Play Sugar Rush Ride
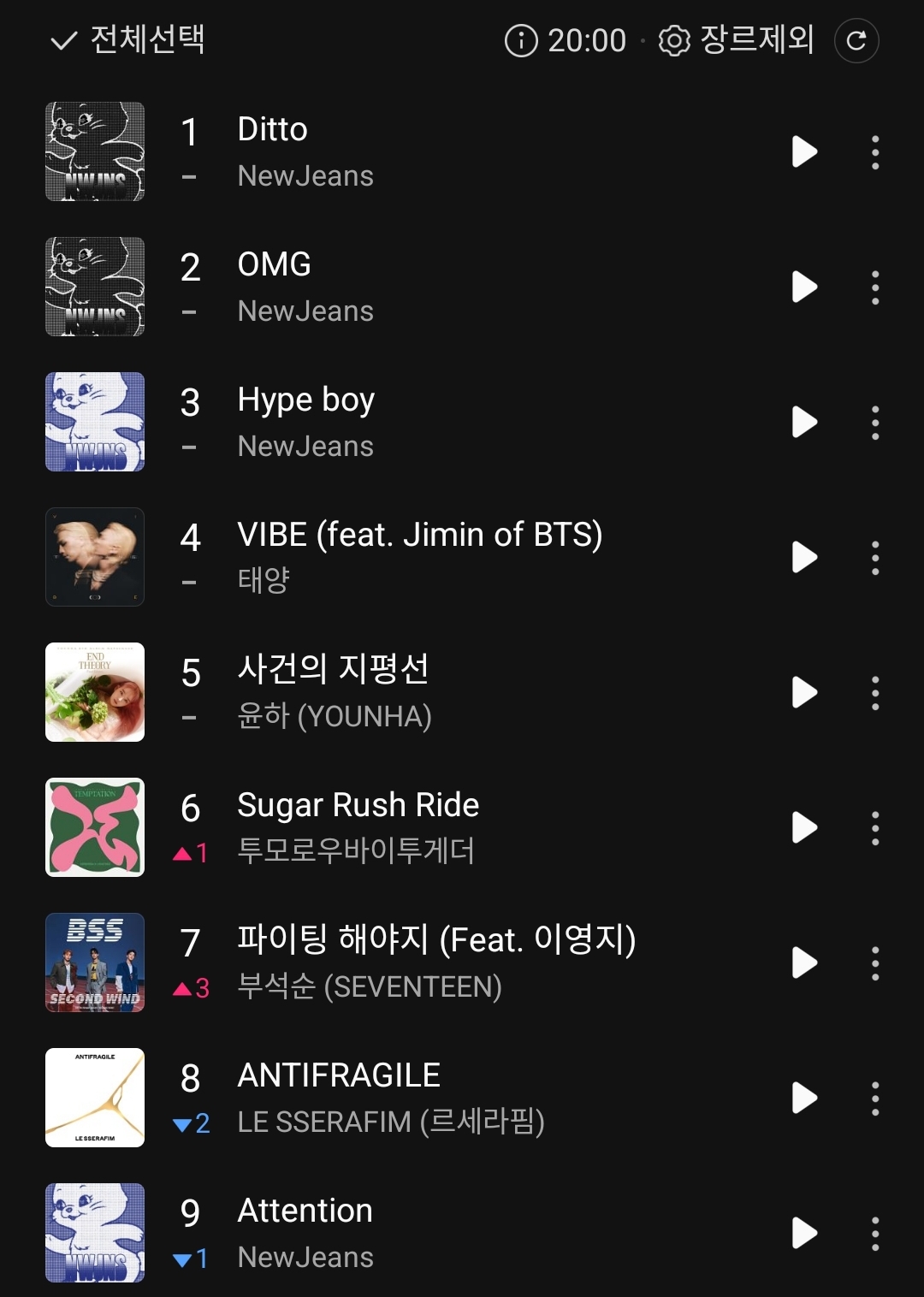The image size is (924, 1297). pyautogui.click(x=804, y=828)
